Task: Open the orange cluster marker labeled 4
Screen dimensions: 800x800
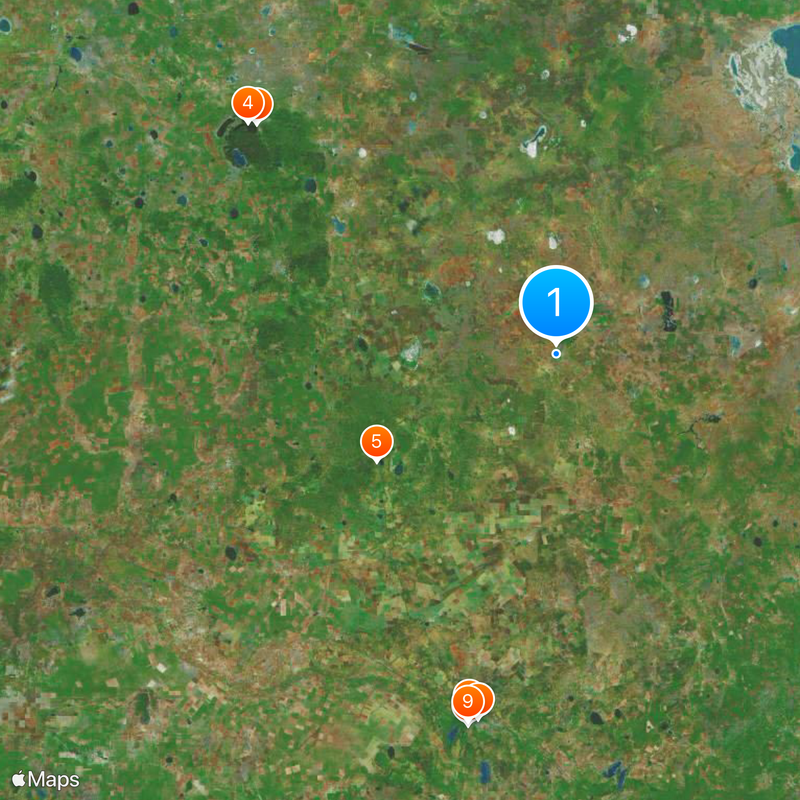Action: click(x=247, y=103)
